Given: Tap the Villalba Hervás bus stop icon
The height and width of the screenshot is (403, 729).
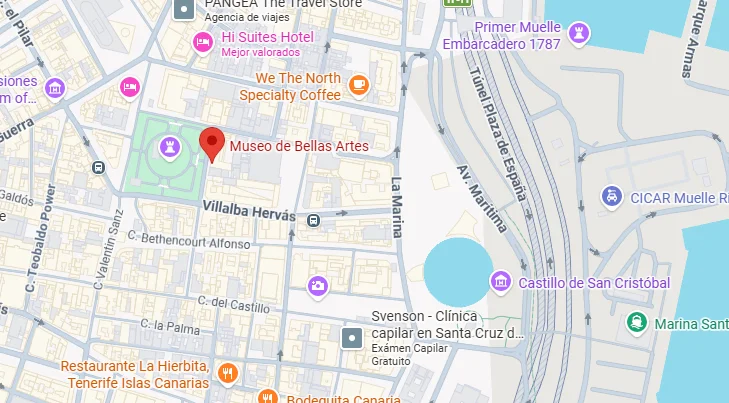Looking at the screenshot, I should point(314,219).
